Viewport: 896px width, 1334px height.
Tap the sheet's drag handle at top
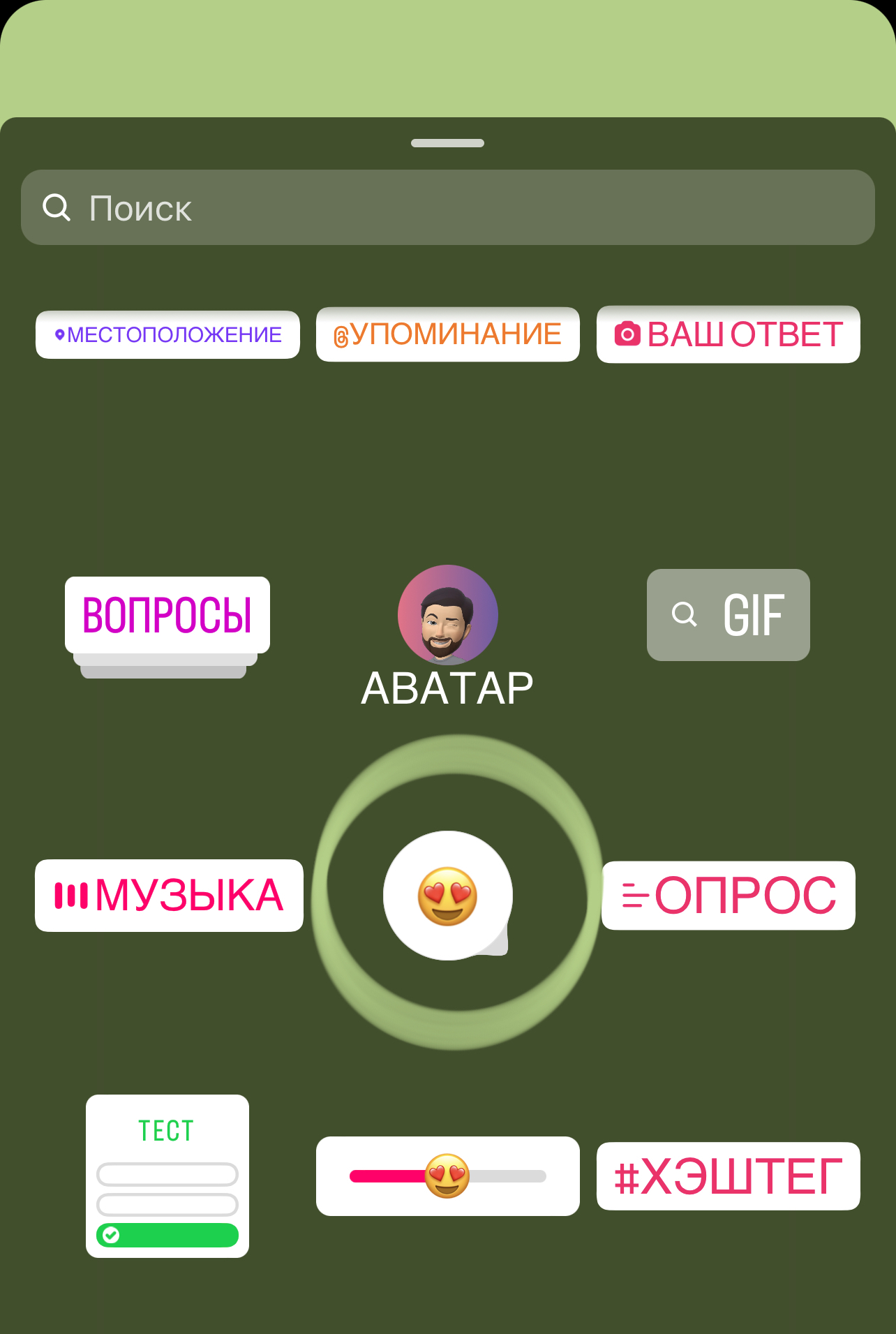click(447, 143)
